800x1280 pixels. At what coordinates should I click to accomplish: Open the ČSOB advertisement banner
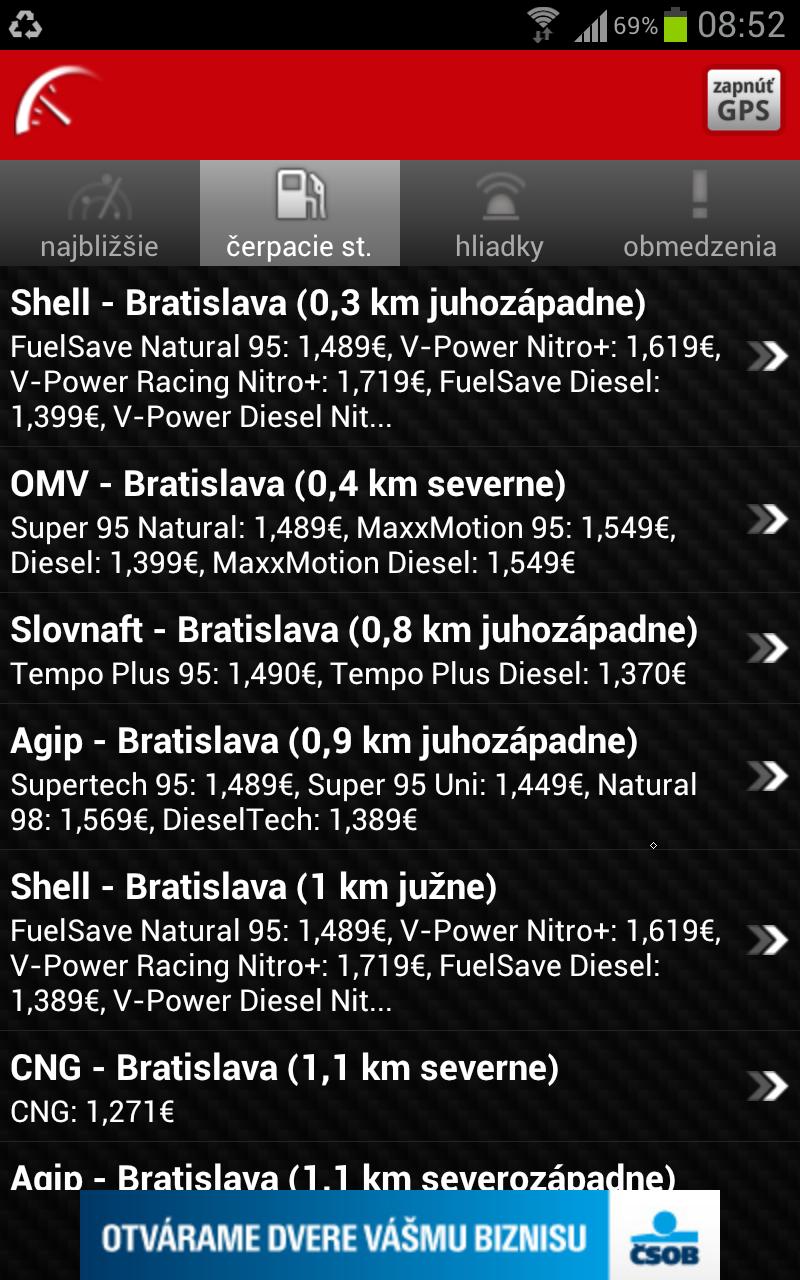400,1237
